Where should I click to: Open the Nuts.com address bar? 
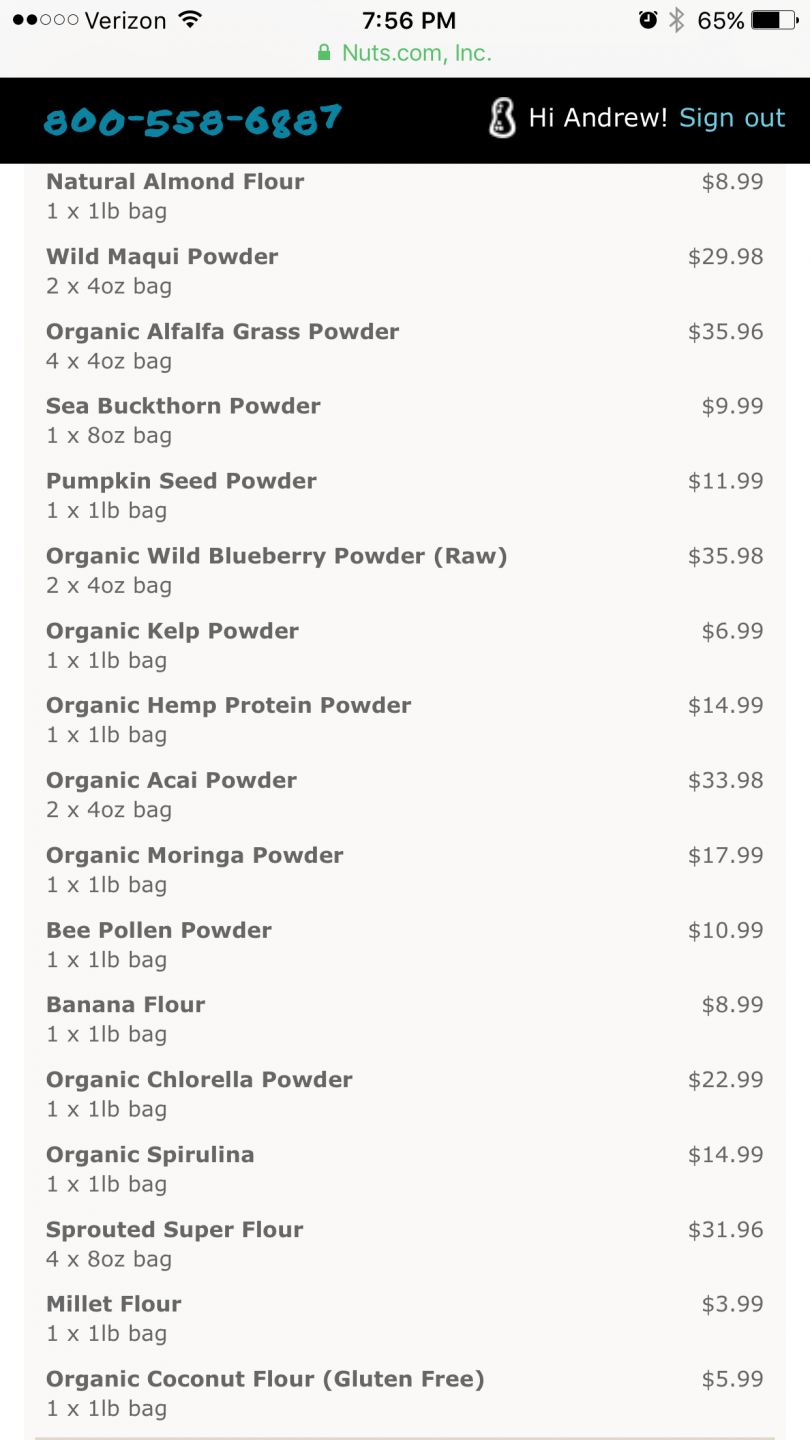click(x=405, y=53)
